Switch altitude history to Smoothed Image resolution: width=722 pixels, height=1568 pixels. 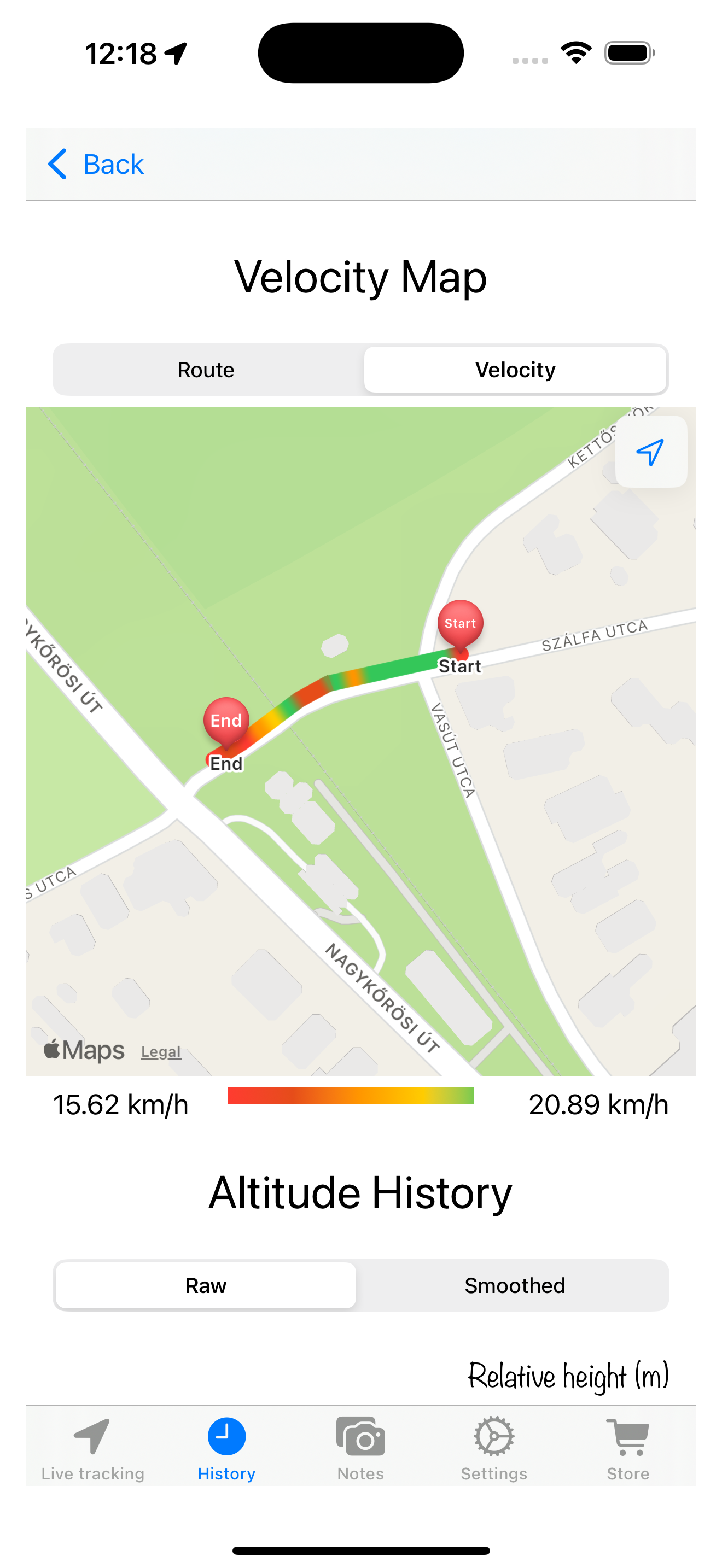click(x=515, y=1285)
